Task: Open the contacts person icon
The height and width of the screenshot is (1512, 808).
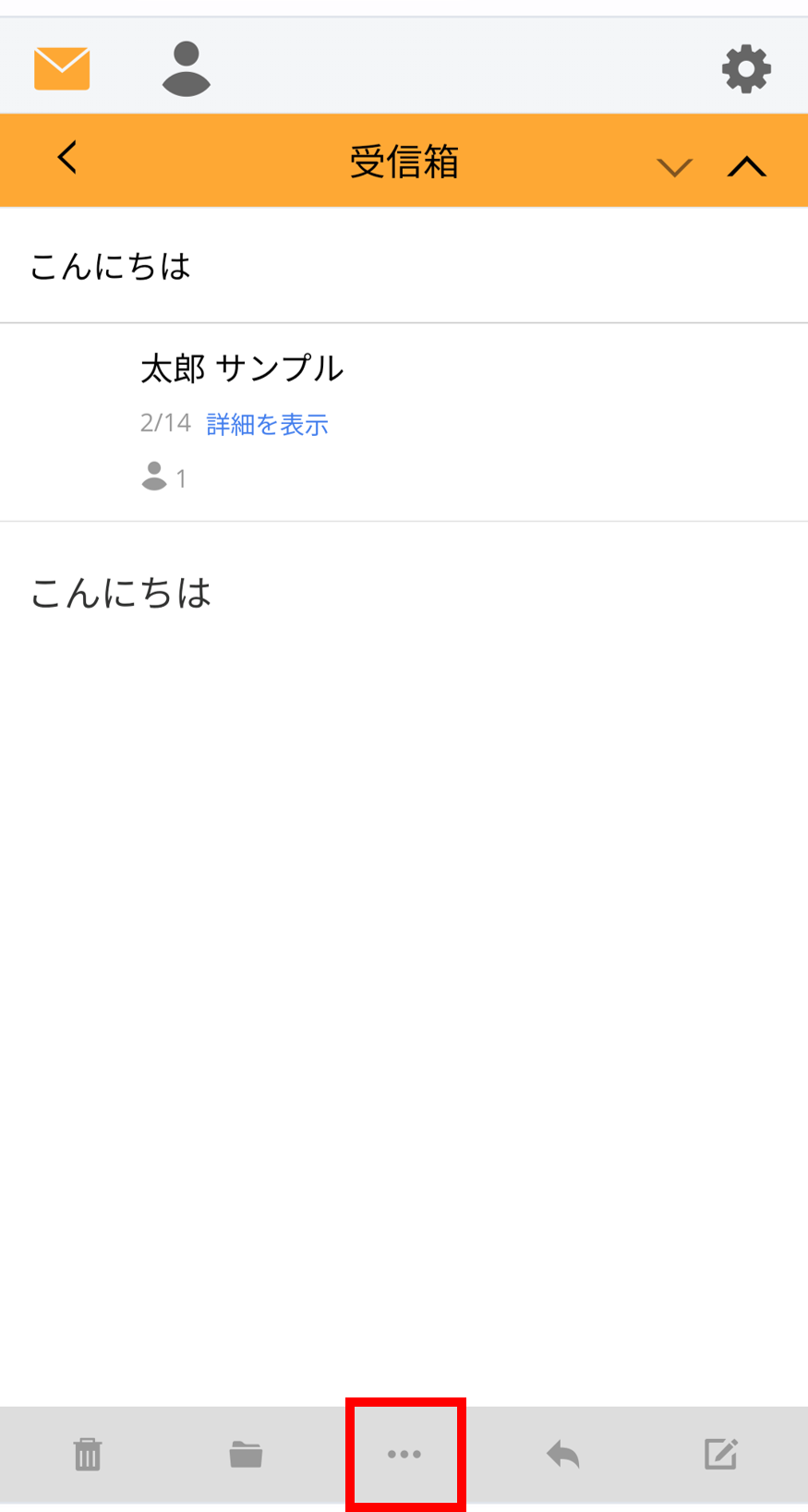Action: point(187,68)
